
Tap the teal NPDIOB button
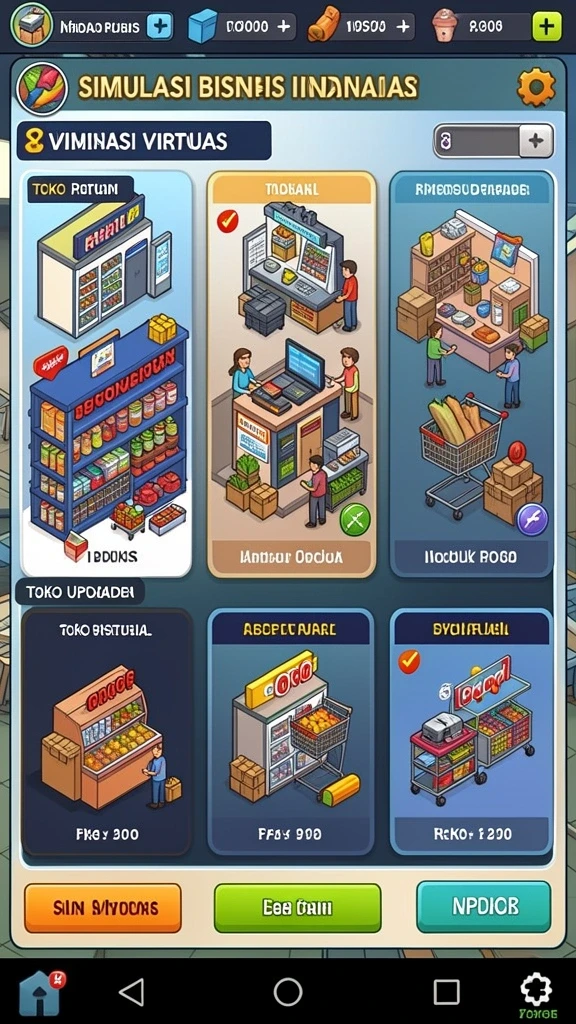click(x=484, y=906)
